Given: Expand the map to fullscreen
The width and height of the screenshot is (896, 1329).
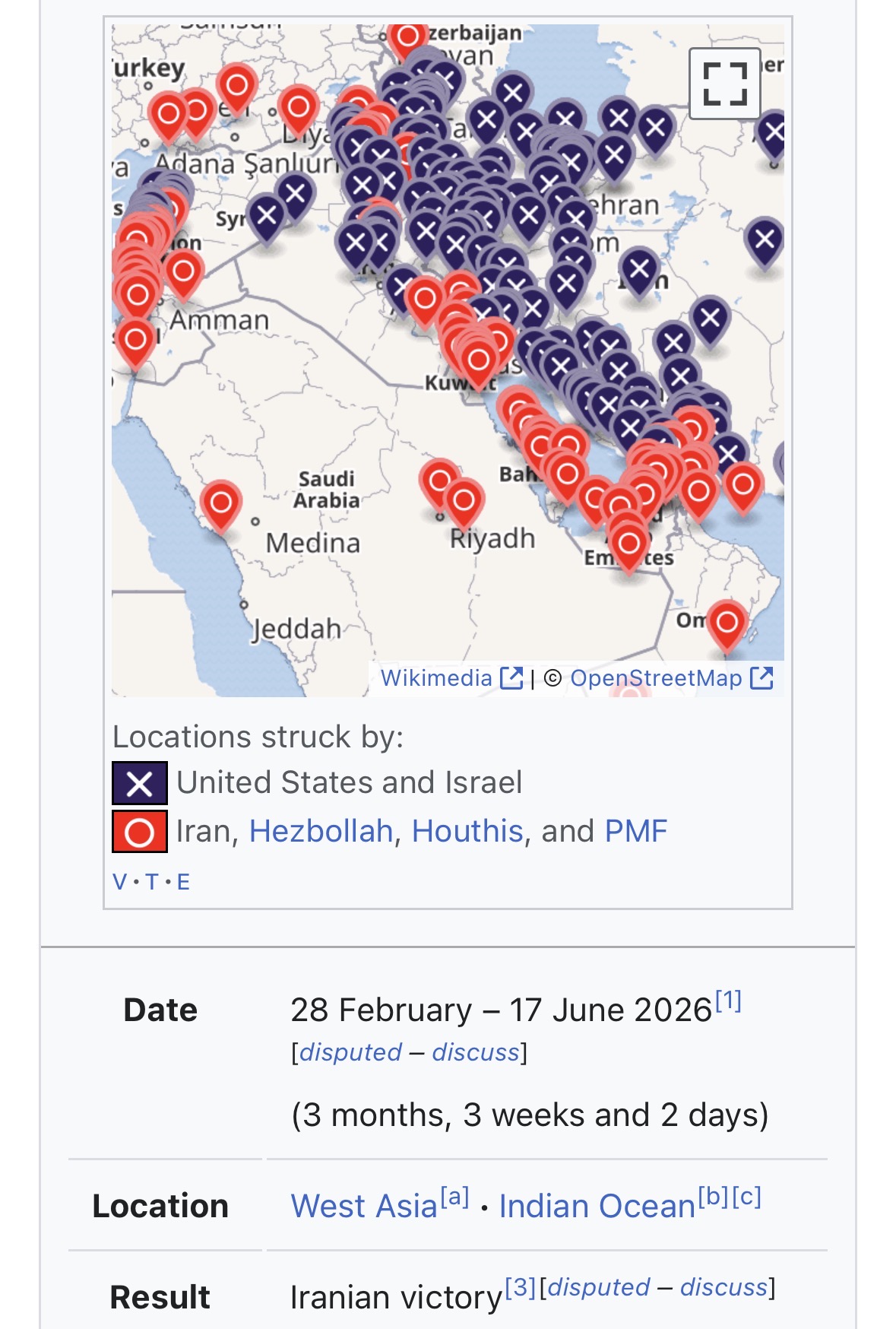Looking at the screenshot, I should pos(724,84).
